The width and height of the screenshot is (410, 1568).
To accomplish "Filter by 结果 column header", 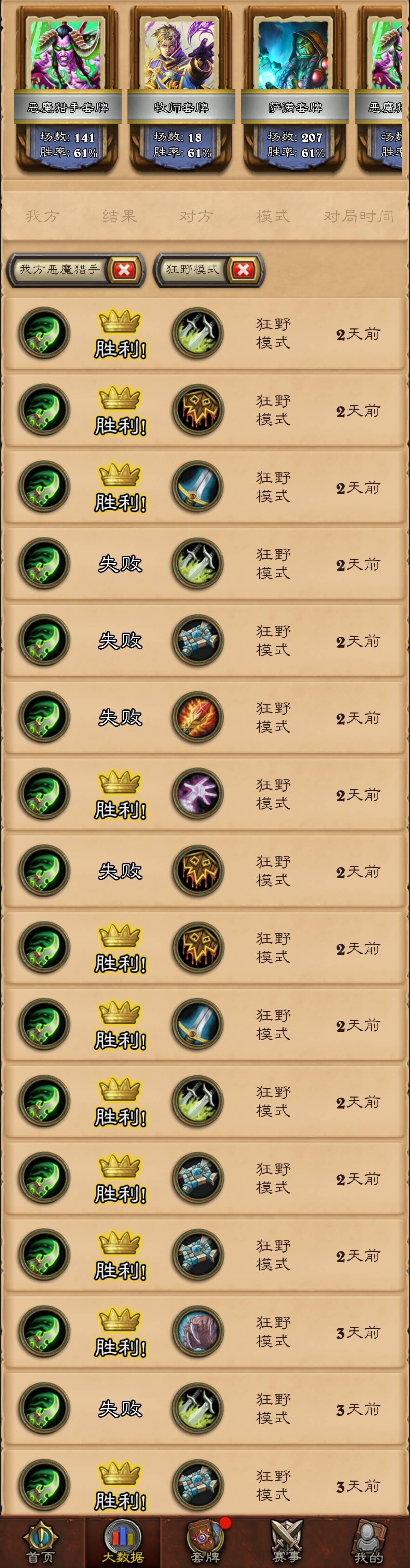I will tap(119, 216).
